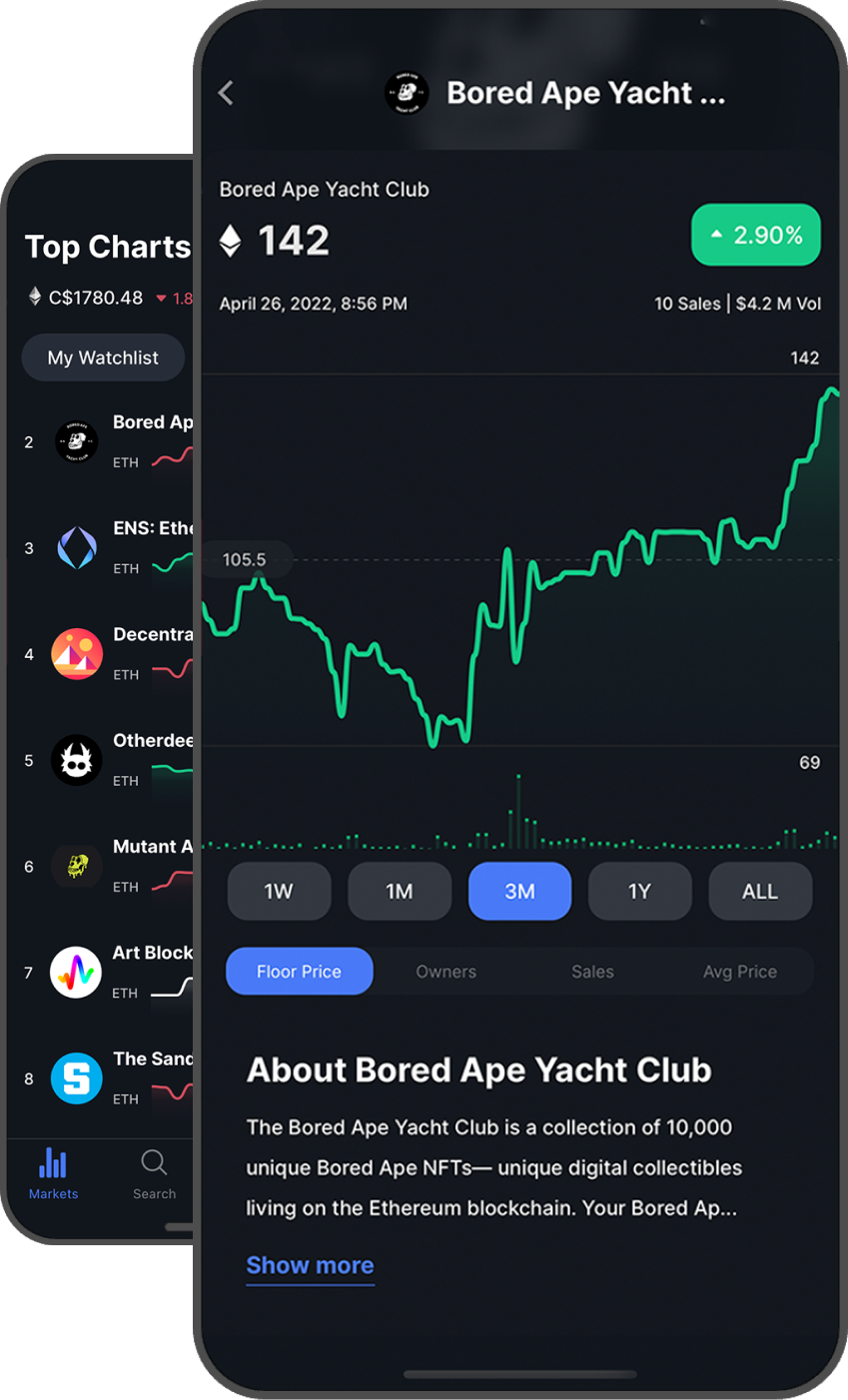Open the Mutant Ape Yacht Club icon

click(x=77, y=866)
